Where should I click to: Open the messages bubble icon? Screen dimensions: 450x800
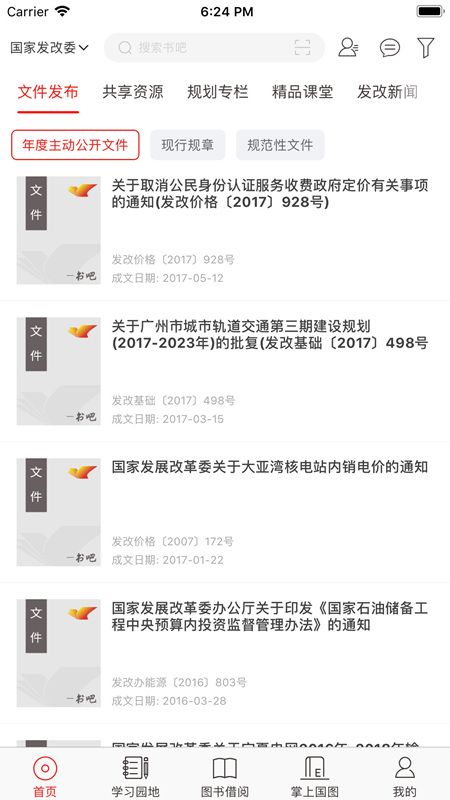[390, 48]
